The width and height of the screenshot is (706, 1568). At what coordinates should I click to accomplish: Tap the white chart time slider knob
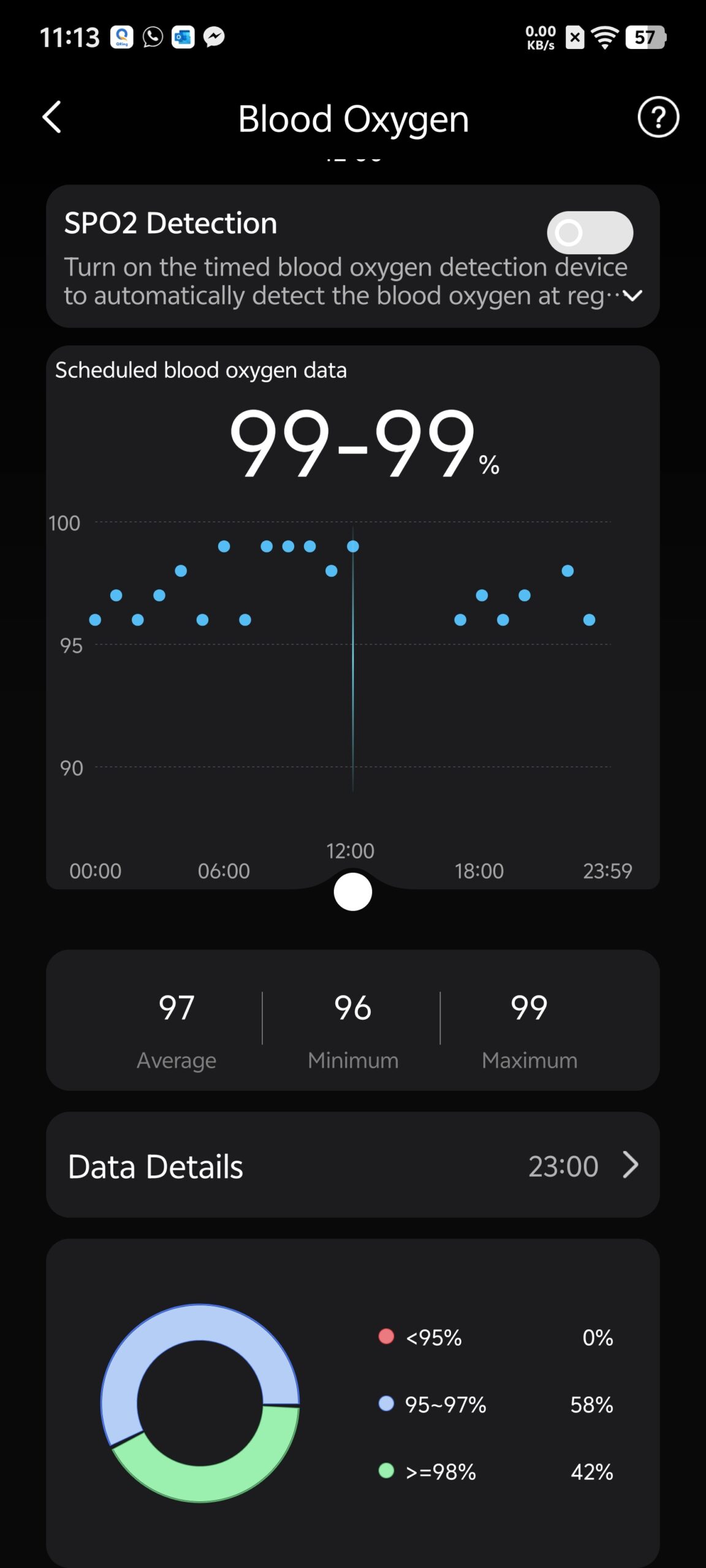point(353,892)
